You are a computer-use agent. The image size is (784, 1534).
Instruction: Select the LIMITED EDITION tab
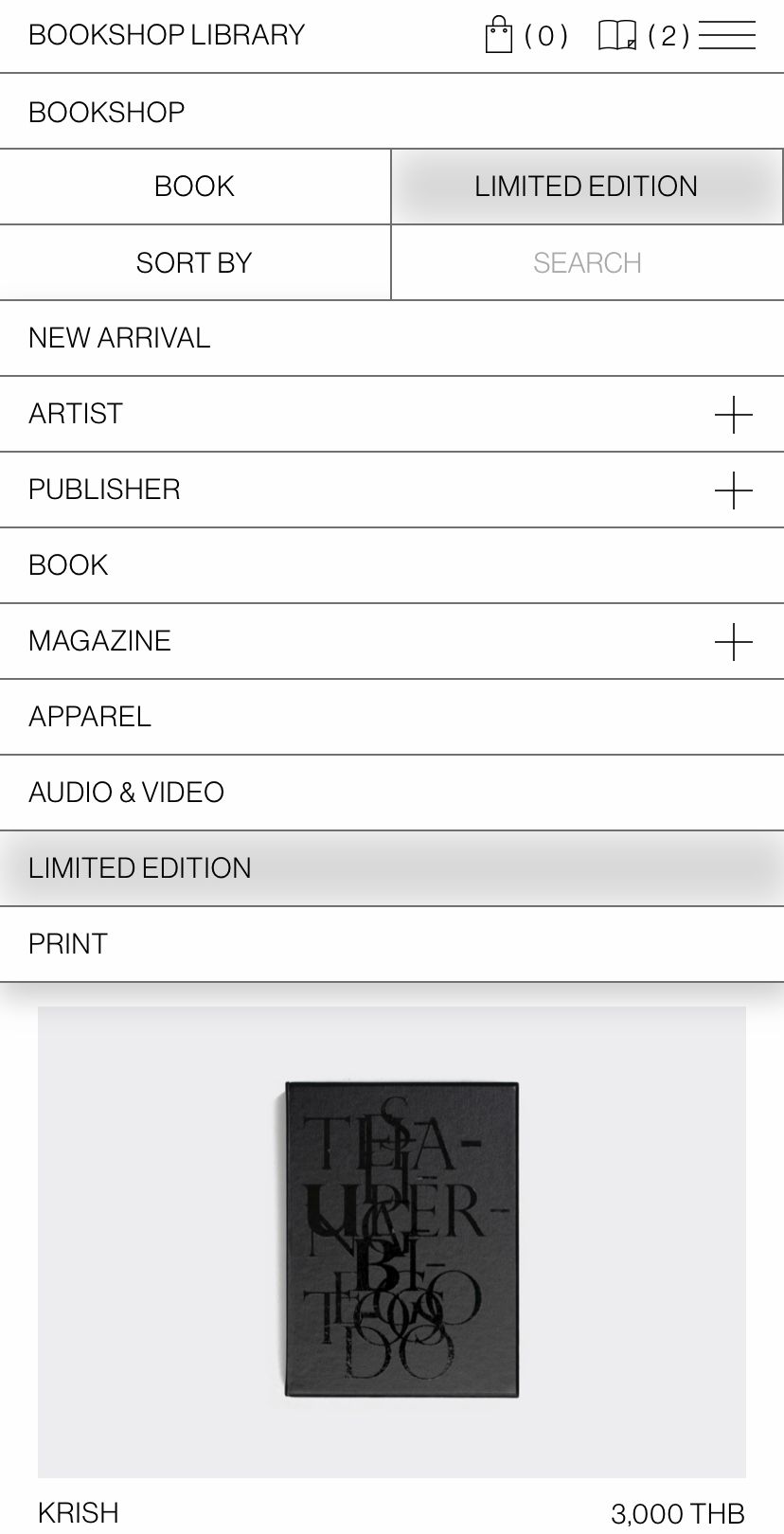click(x=586, y=187)
